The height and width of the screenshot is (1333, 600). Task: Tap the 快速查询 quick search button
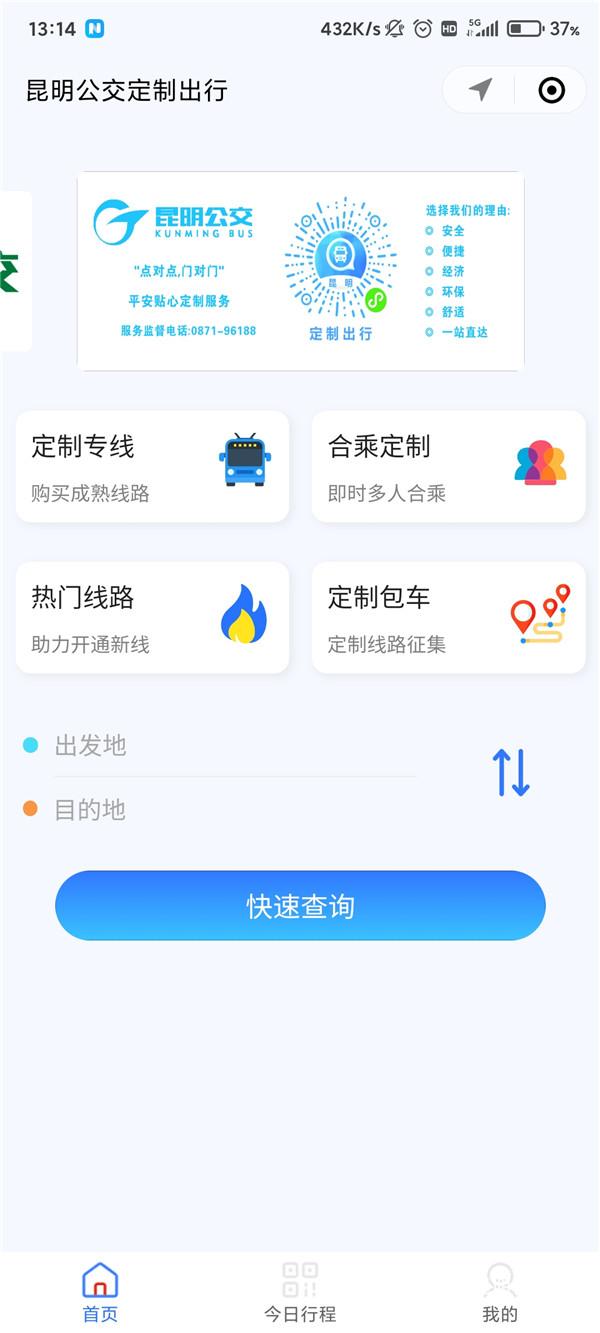[300, 906]
